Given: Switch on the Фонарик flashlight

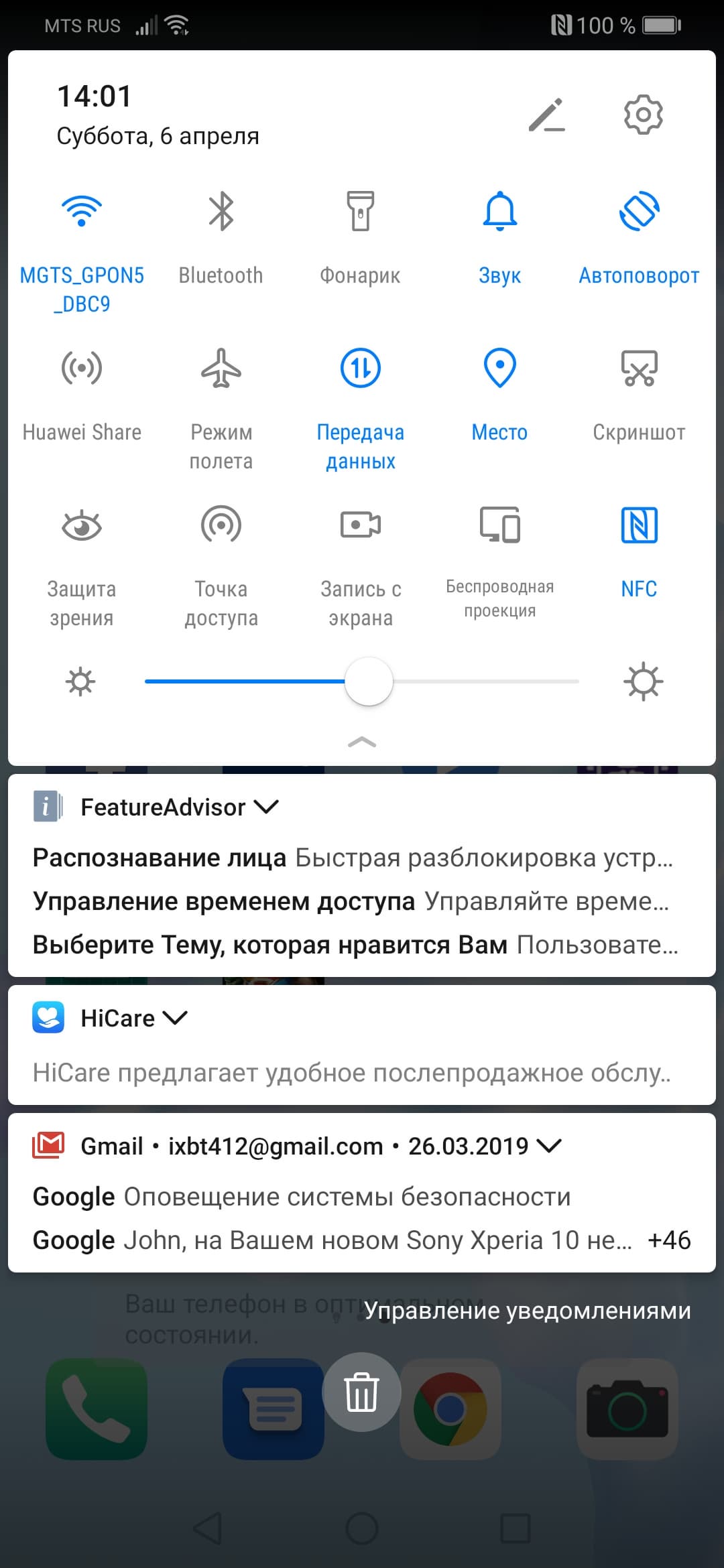Looking at the screenshot, I should click(361, 212).
